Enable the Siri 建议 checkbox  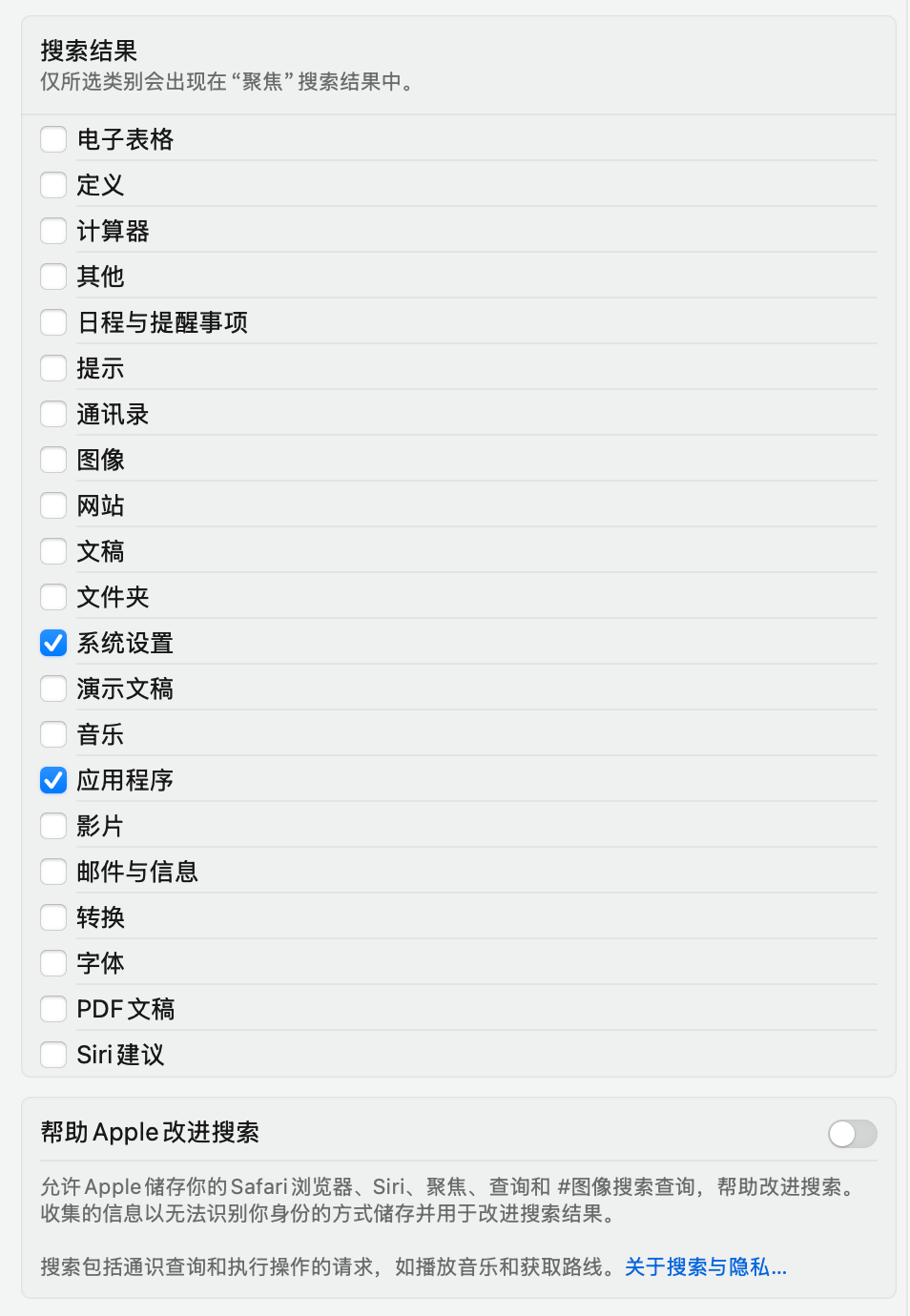tap(53, 1055)
